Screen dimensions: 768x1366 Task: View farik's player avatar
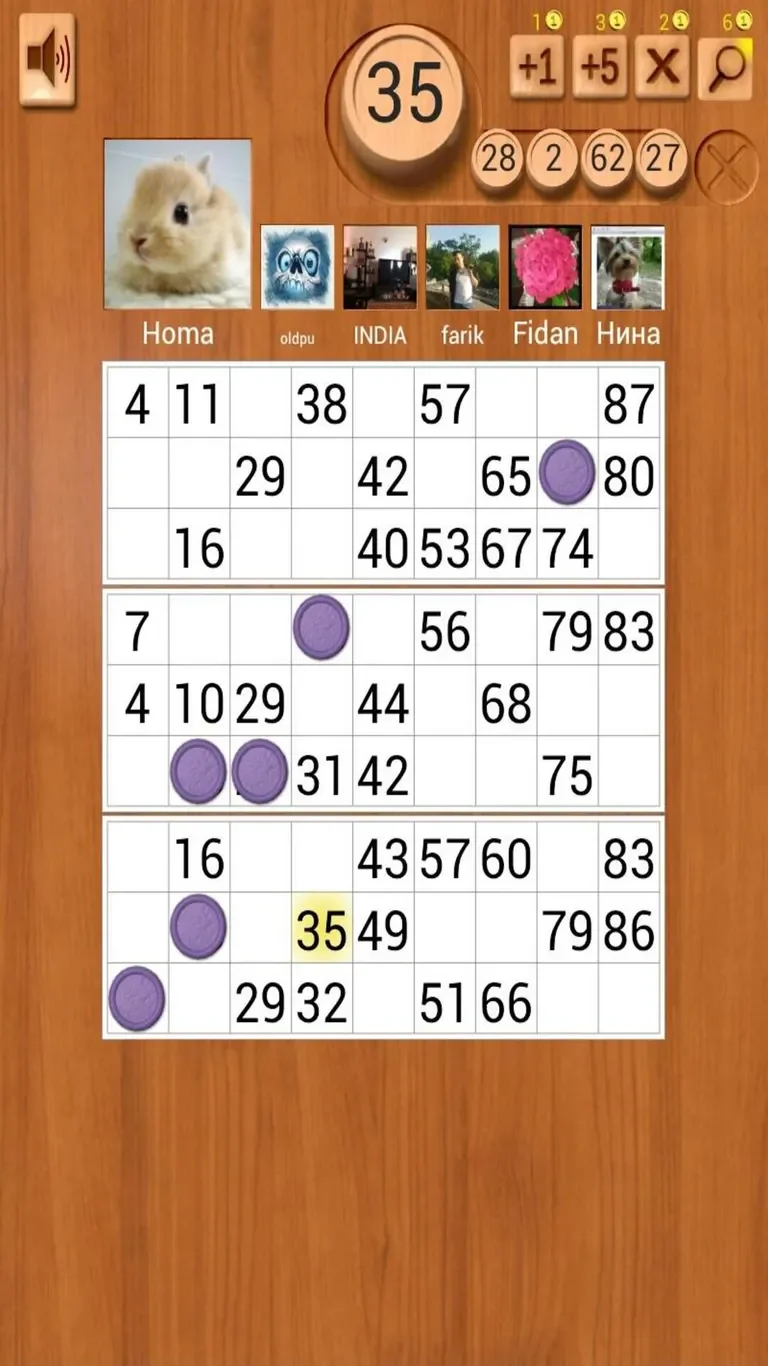[x=463, y=267]
